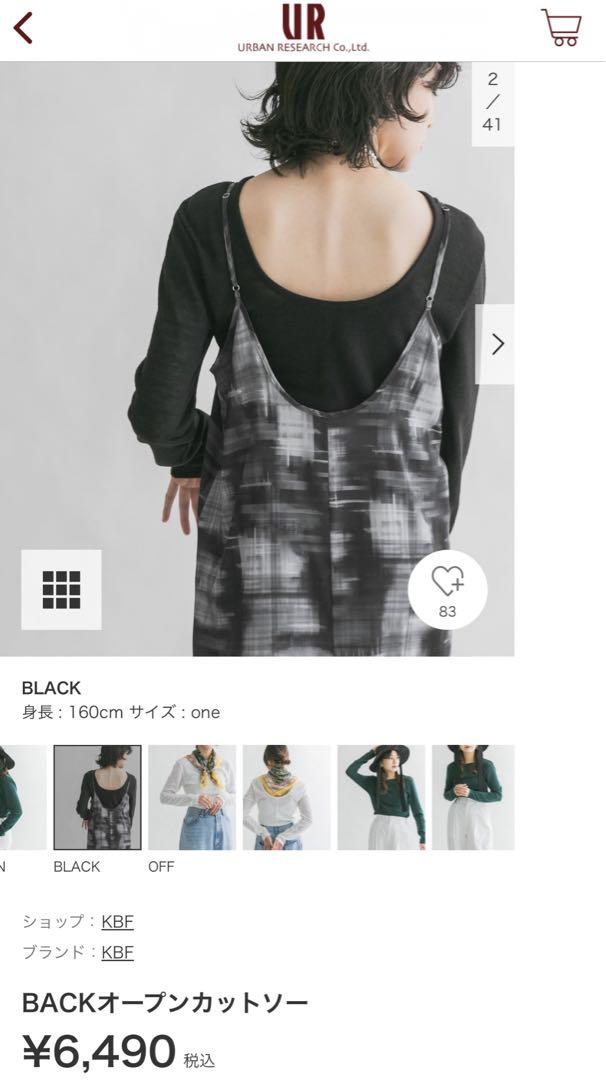Open the KBF shop link
The height and width of the screenshot is (1080, 606).
pyautogui.click(x=117, y=922)
